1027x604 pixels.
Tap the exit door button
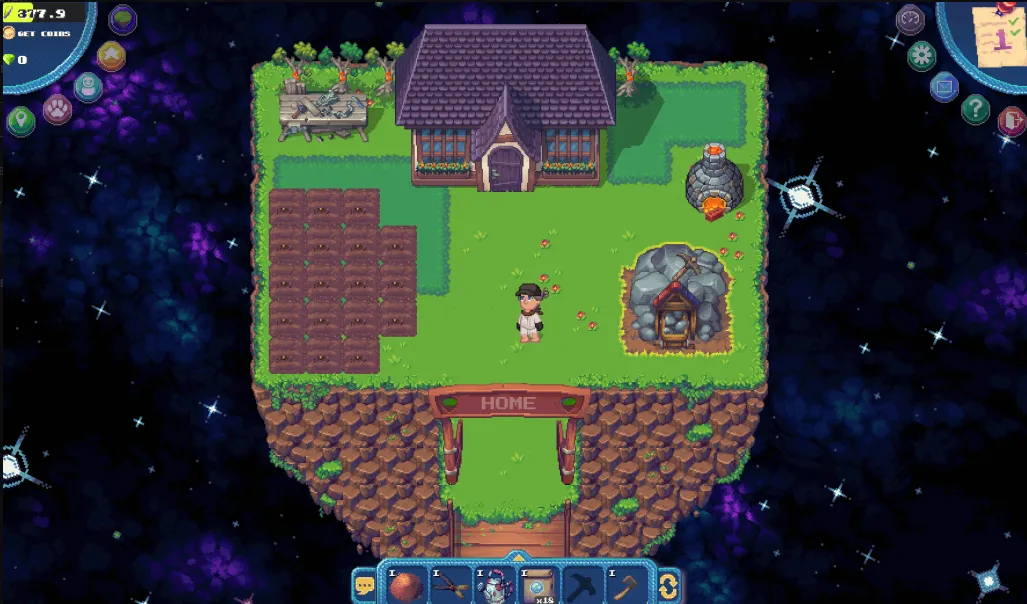[1011, 122]
